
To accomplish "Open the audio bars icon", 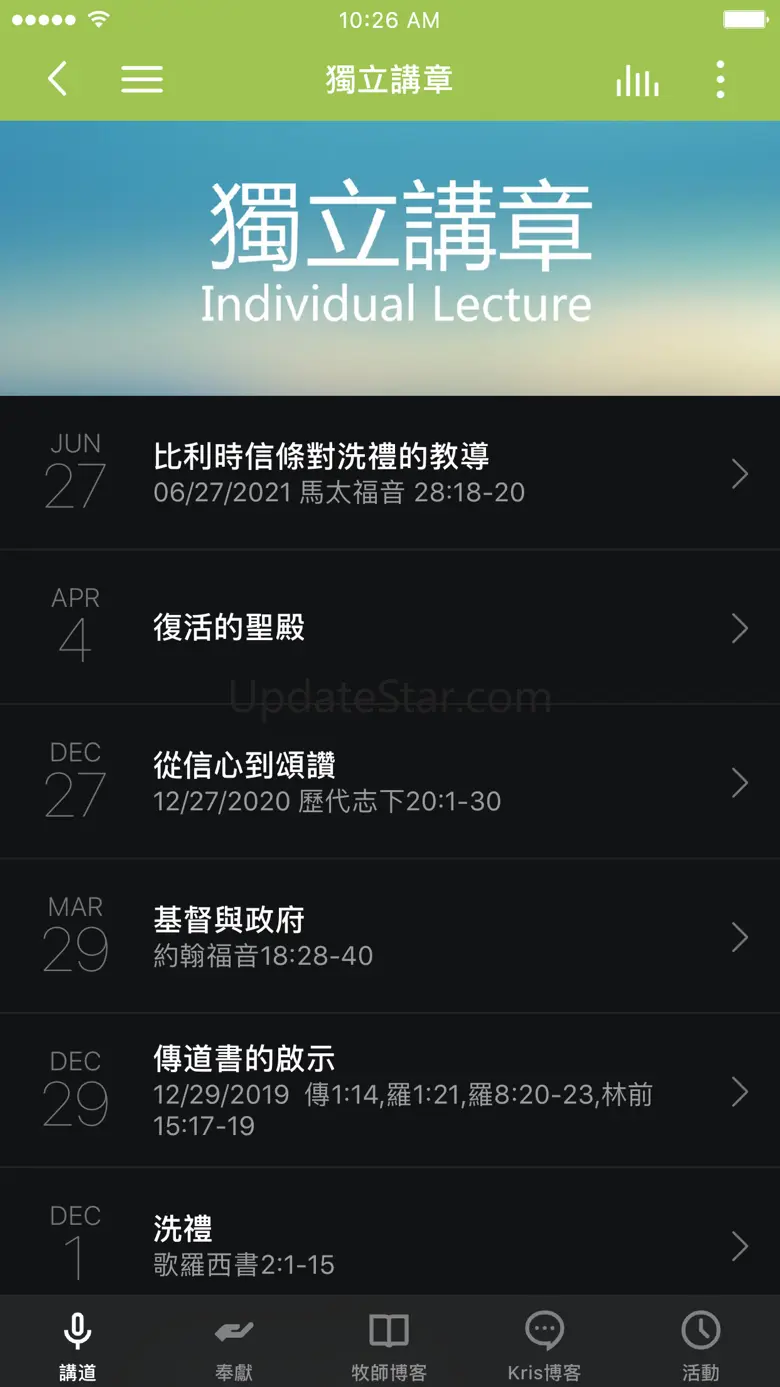I will coord(637,80).
